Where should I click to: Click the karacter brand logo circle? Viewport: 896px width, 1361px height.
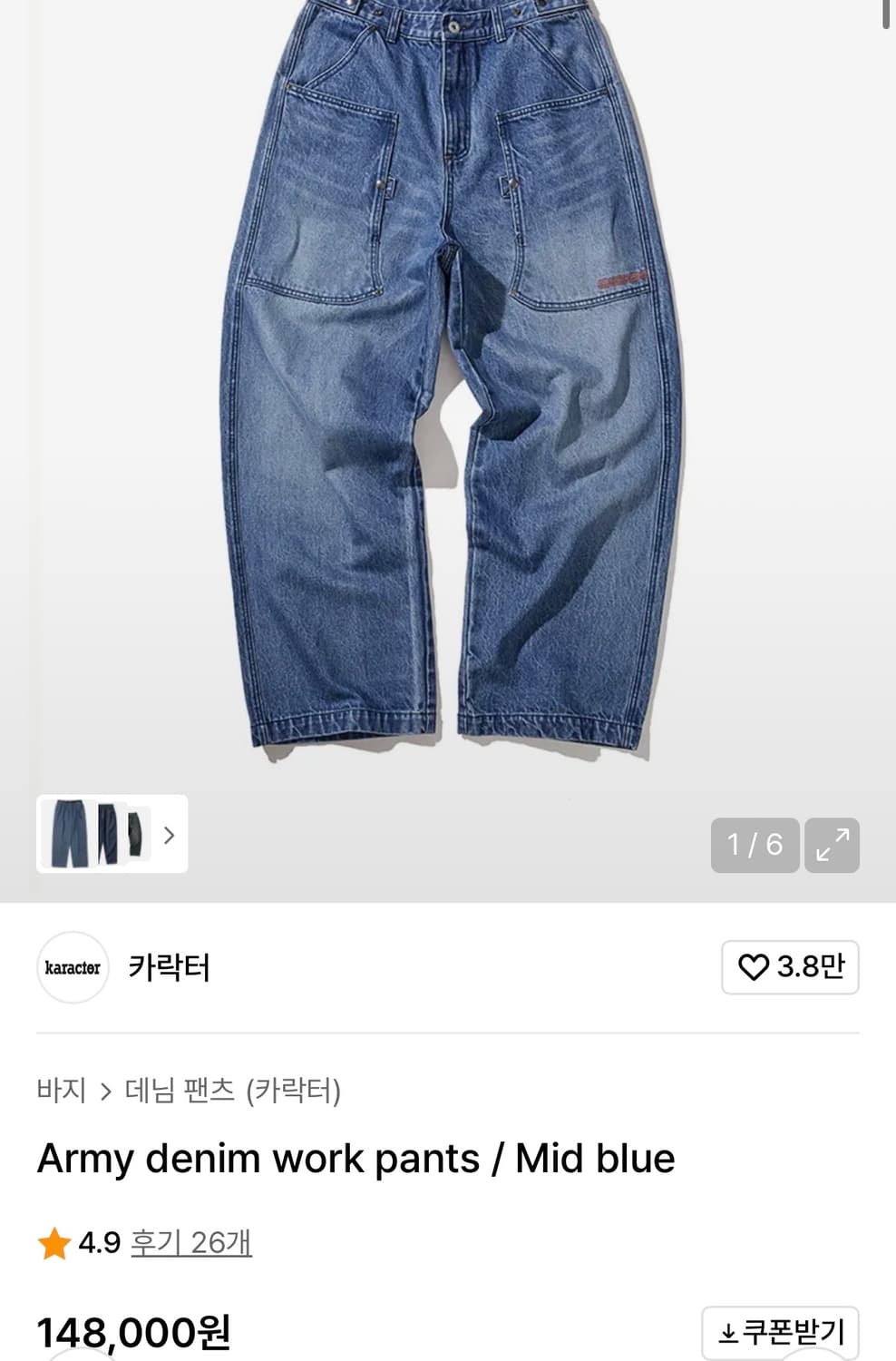pos(73,968)
